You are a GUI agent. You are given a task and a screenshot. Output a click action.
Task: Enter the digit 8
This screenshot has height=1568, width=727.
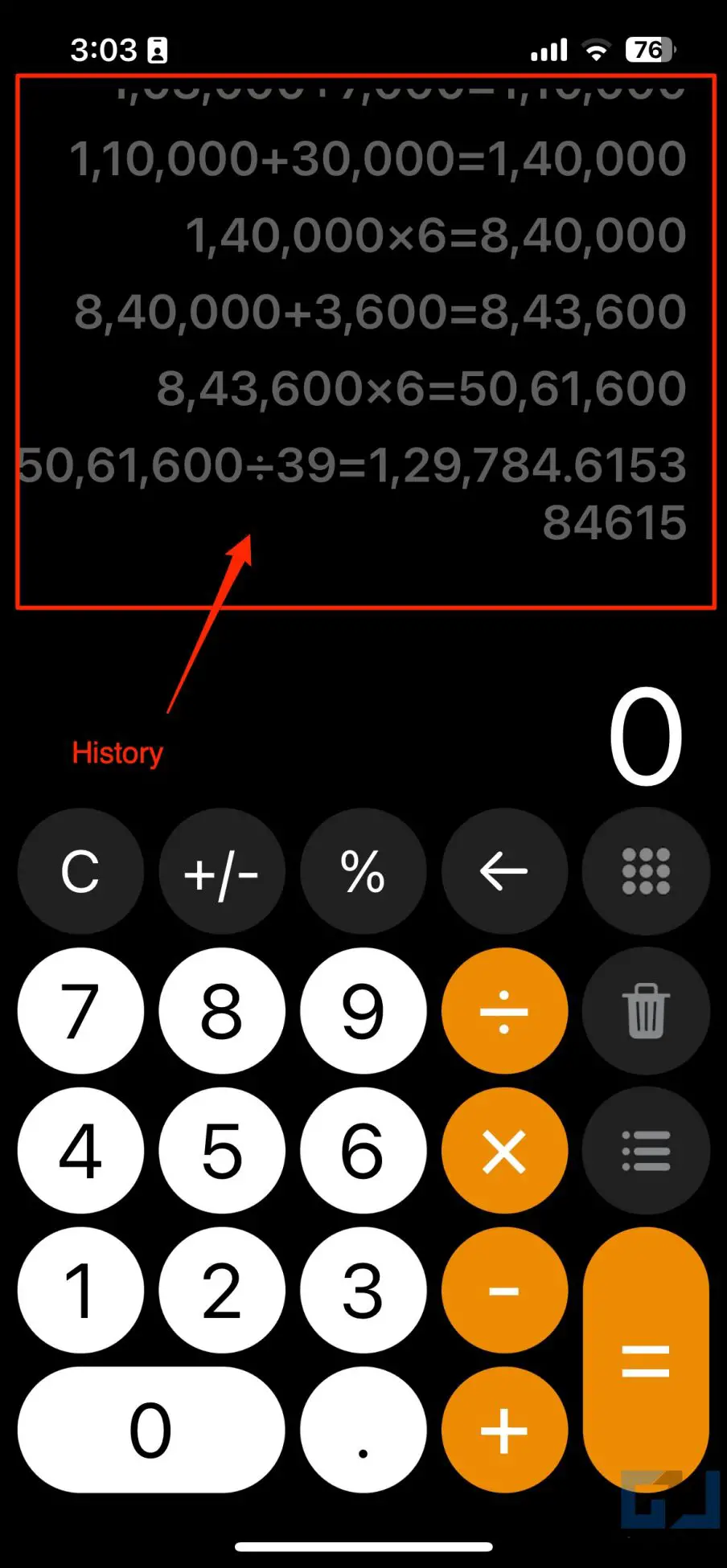[x=221, y=1011]
